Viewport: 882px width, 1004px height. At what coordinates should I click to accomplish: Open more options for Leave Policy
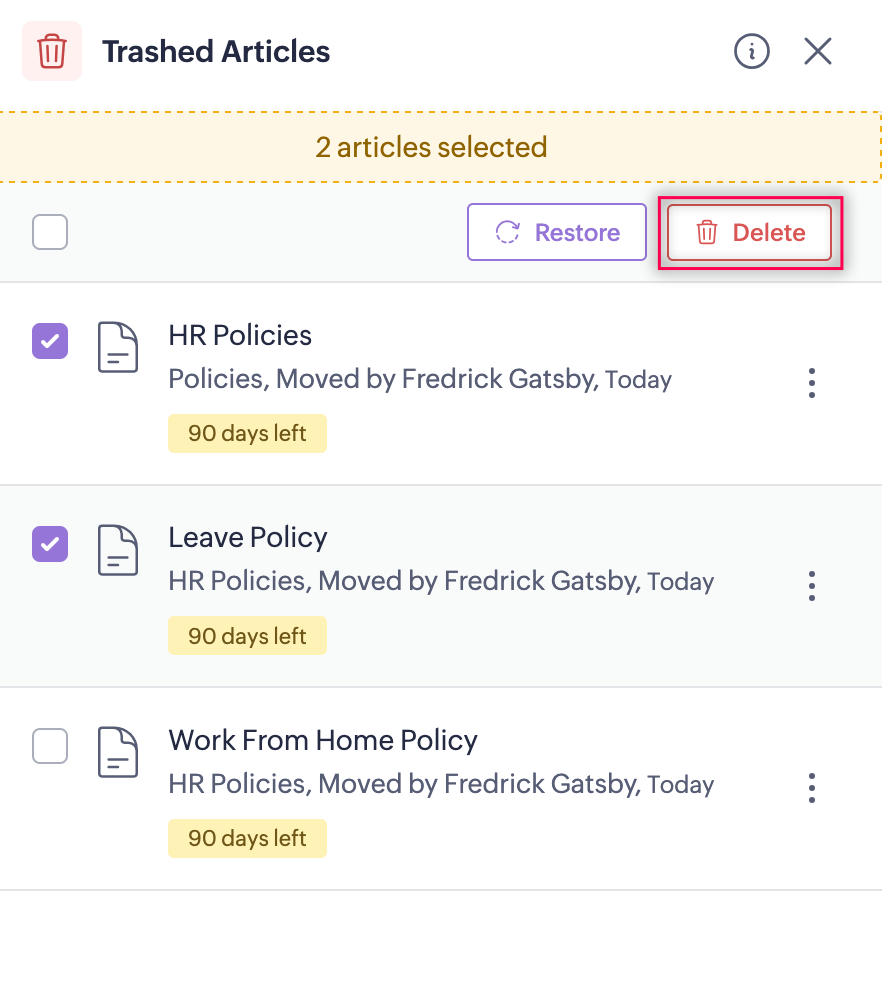coord(811,585)
